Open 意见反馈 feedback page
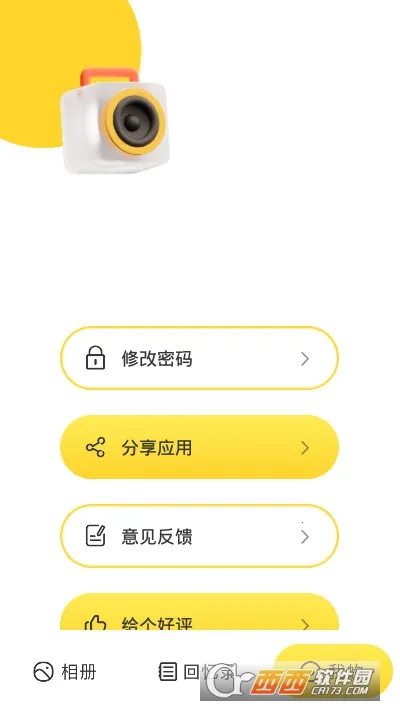 tap(200, 536)
